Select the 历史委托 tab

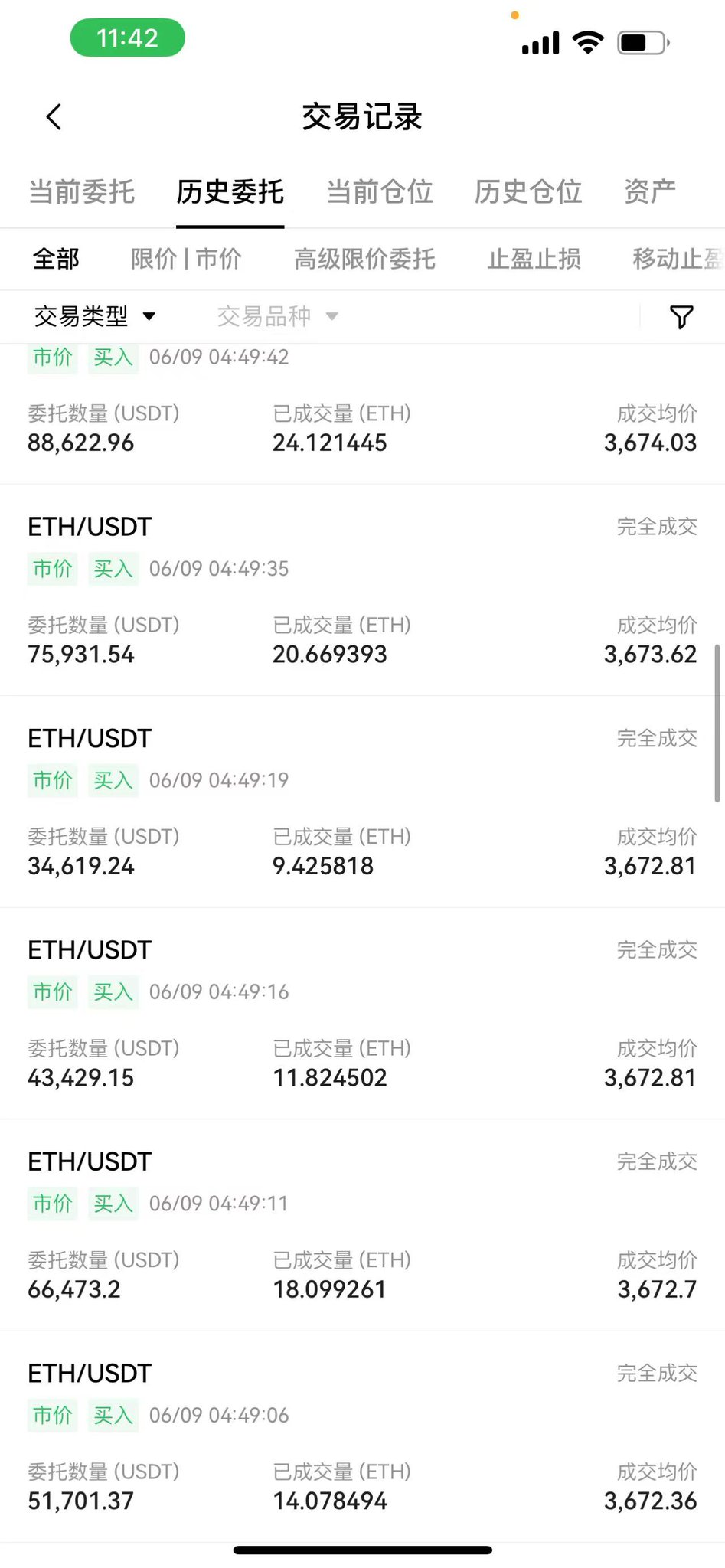230,191
